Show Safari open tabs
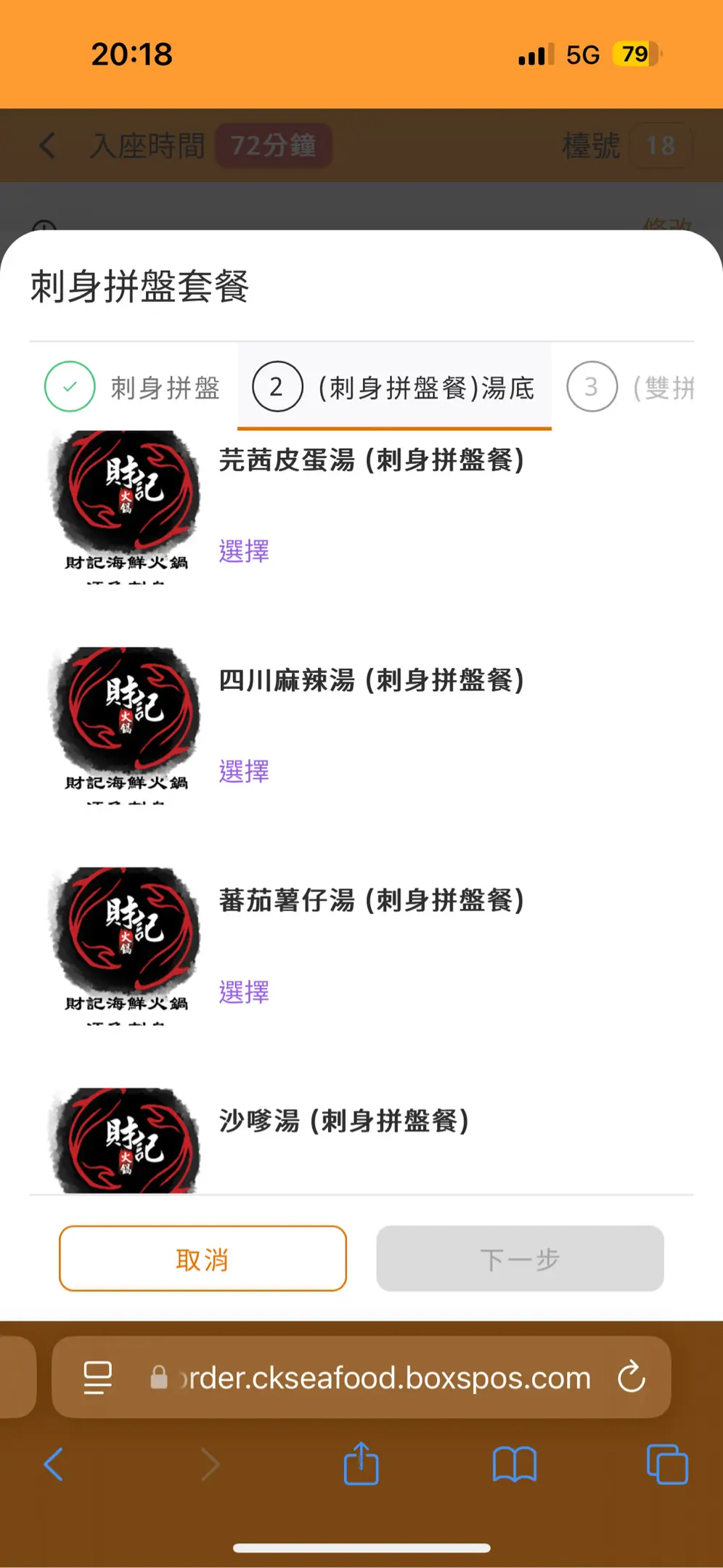 tap(667, 1464)
